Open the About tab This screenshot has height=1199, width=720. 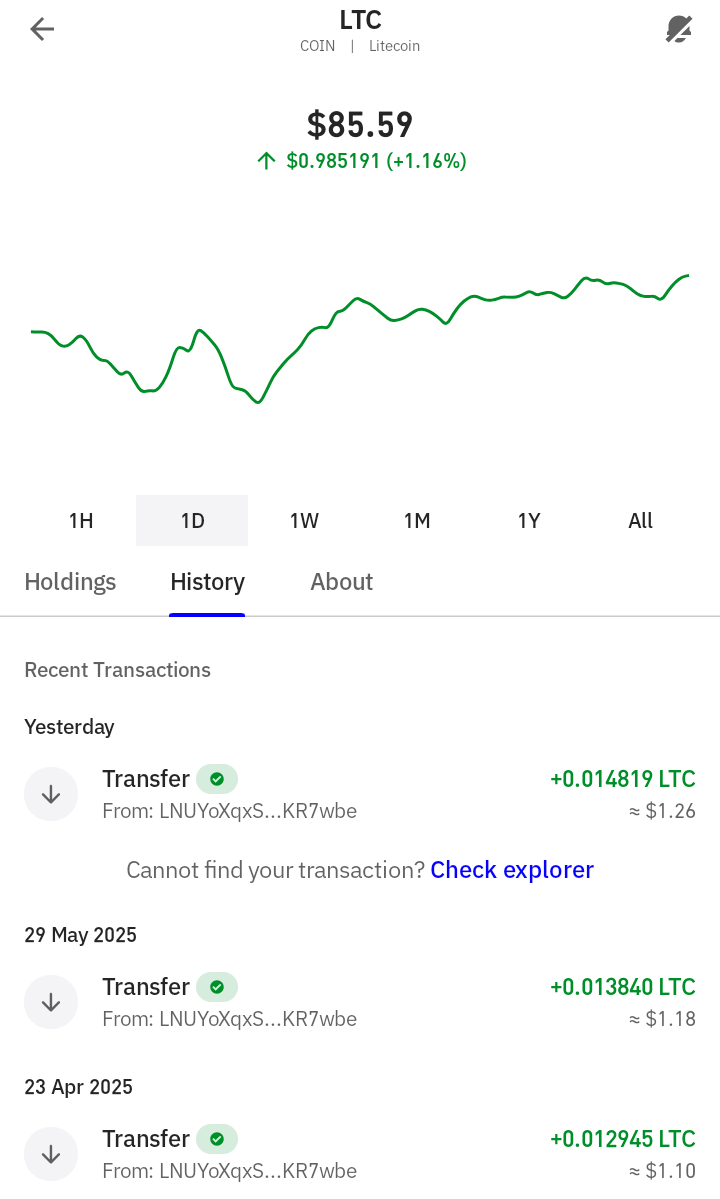coord(342,582)
